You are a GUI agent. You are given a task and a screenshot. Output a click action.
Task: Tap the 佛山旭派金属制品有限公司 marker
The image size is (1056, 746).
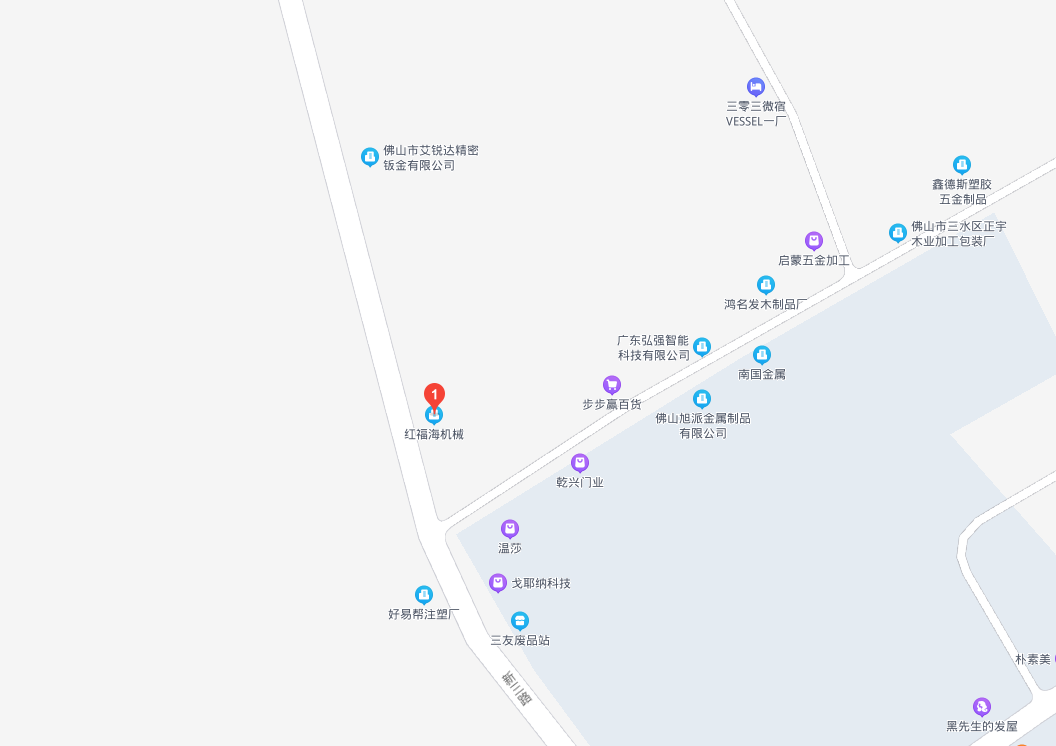(702, 398)
